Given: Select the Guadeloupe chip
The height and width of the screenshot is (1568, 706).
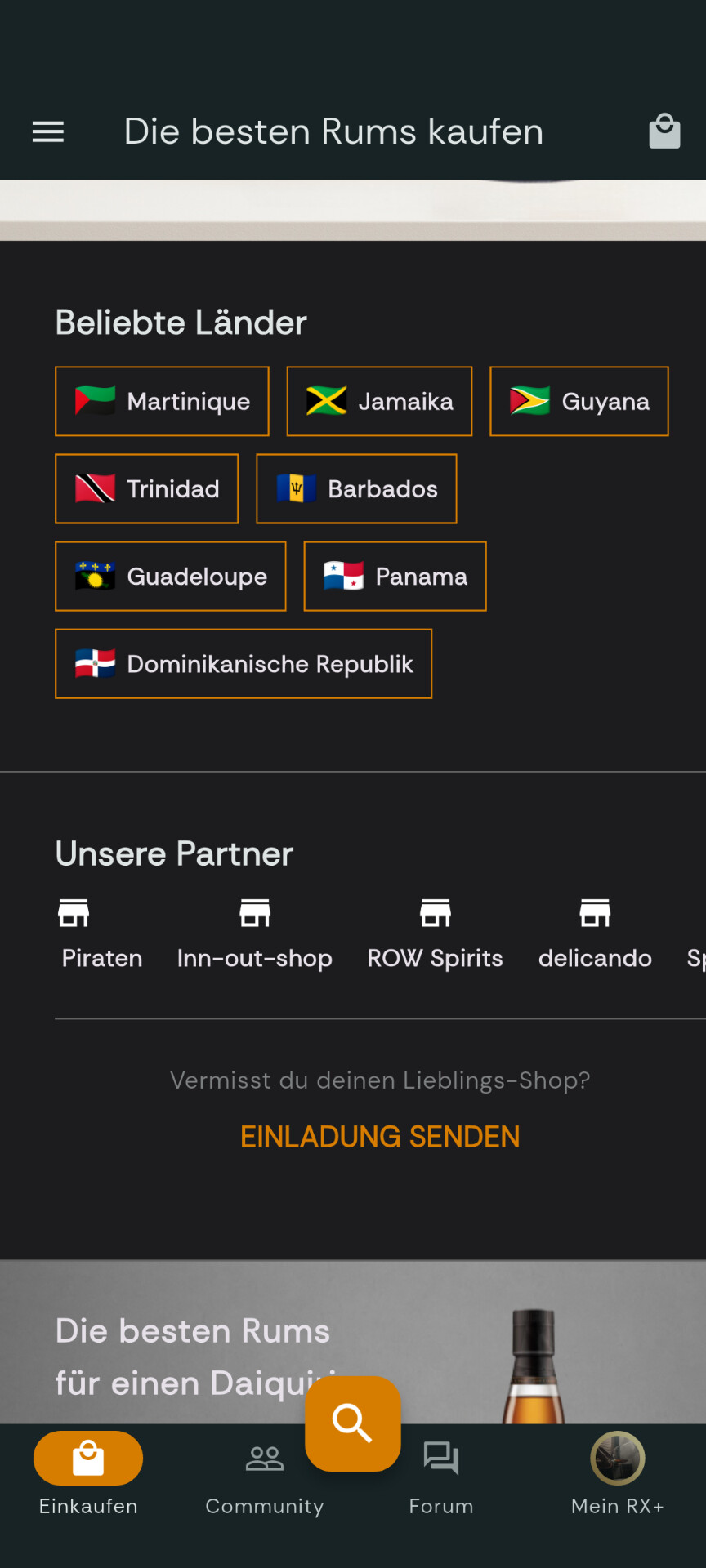Looking at the screenshot, I should click(171, 577).
